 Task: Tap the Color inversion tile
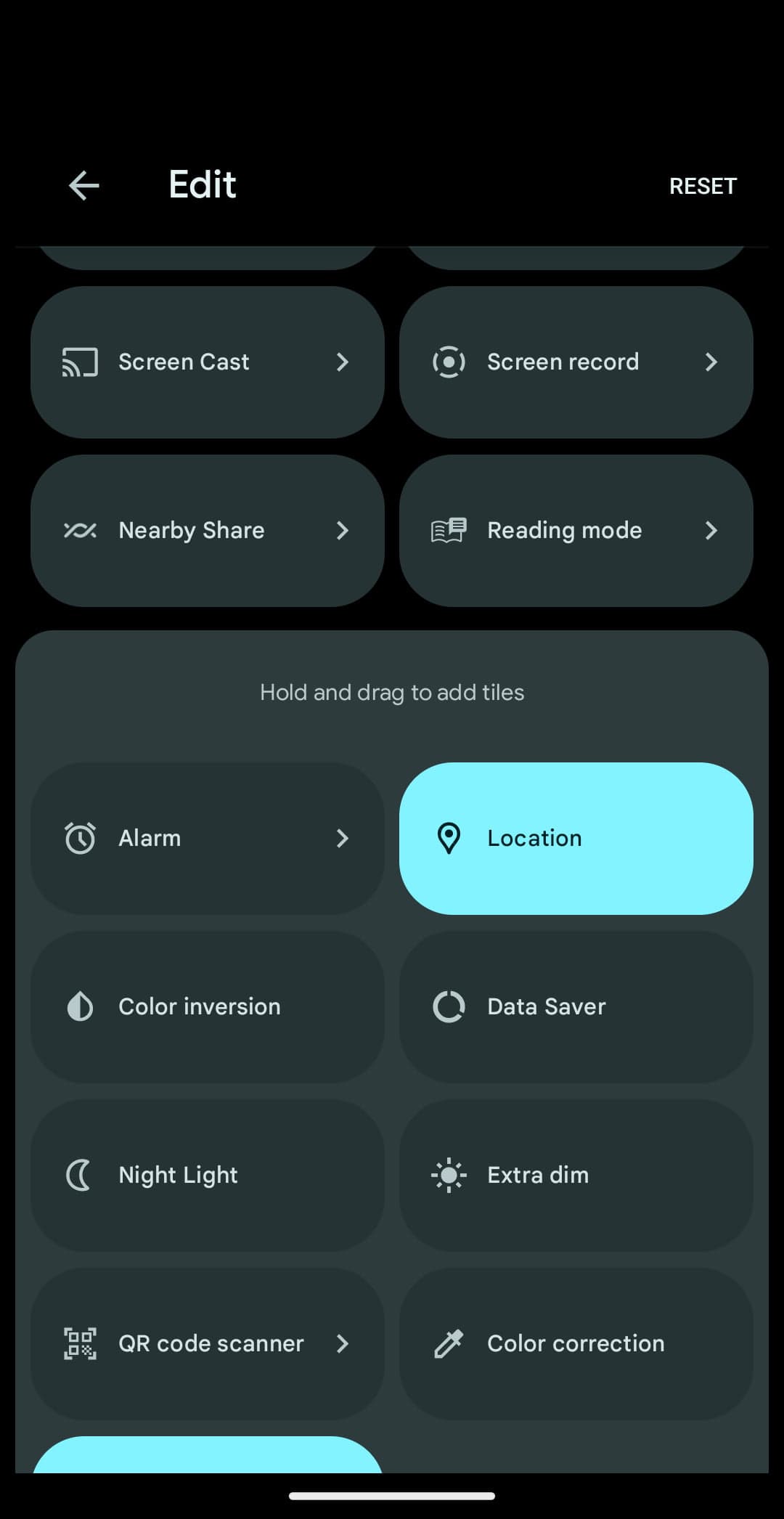(x=207, y=1006)
